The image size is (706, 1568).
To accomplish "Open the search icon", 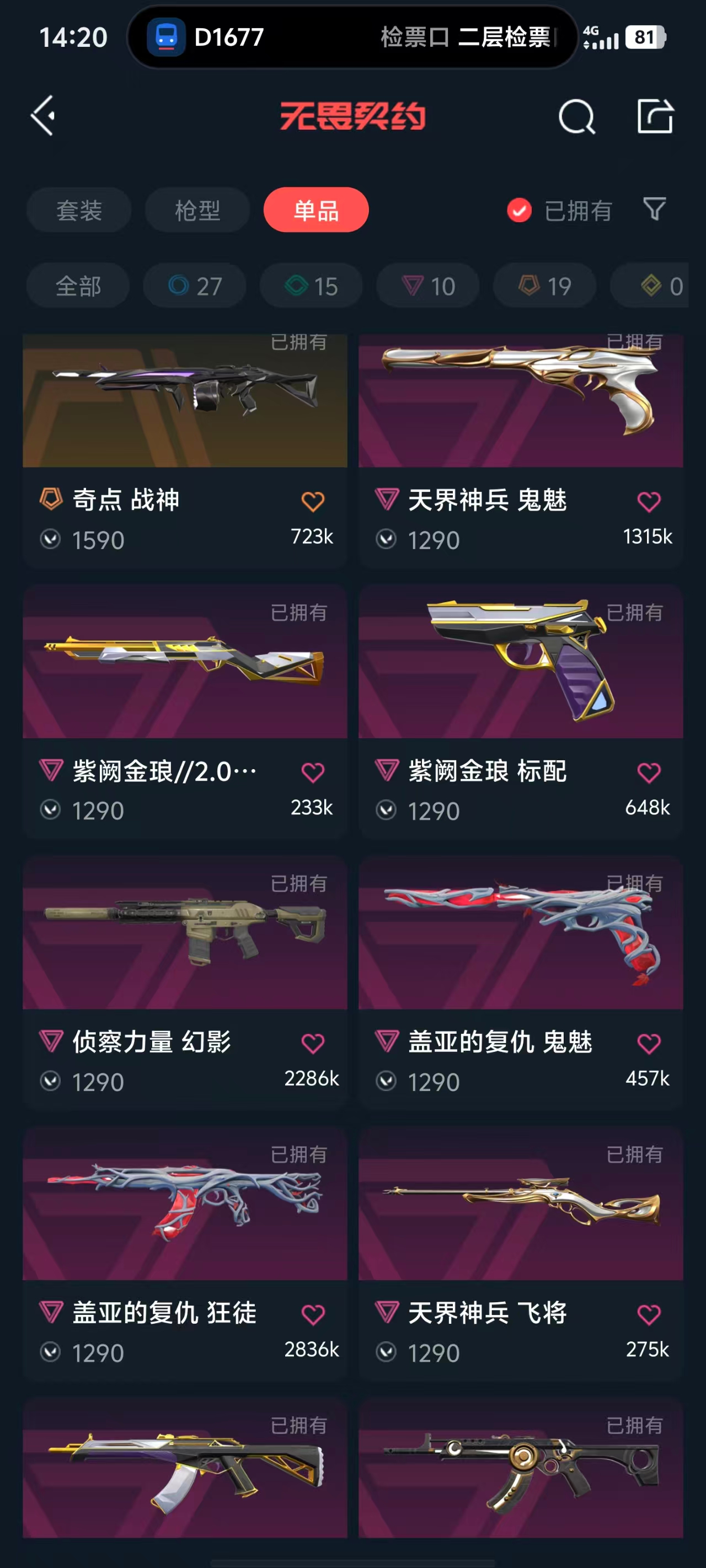I will pyautogui.click(x=576, y=116).
